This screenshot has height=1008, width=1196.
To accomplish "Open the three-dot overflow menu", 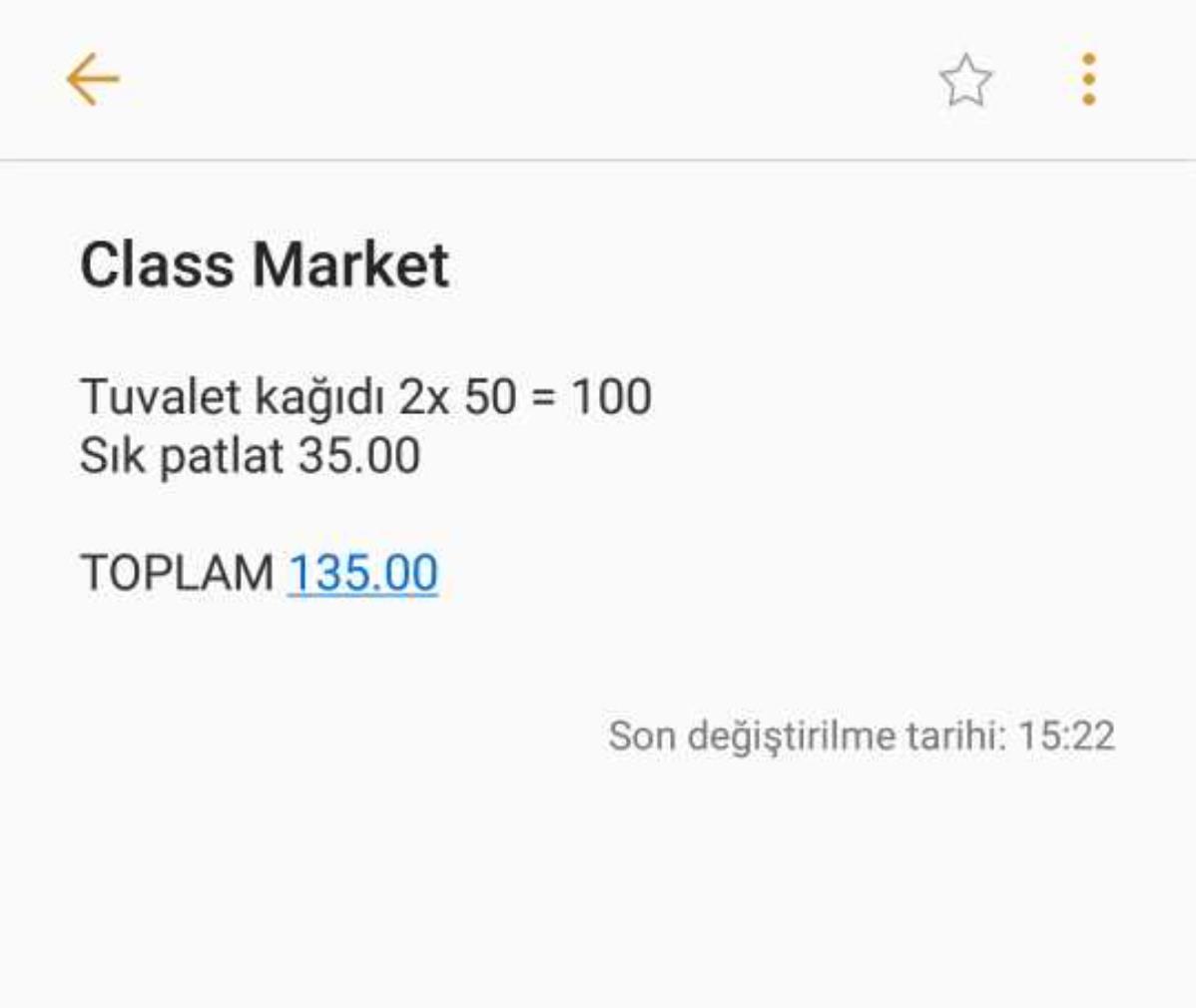I will 1088,80.
